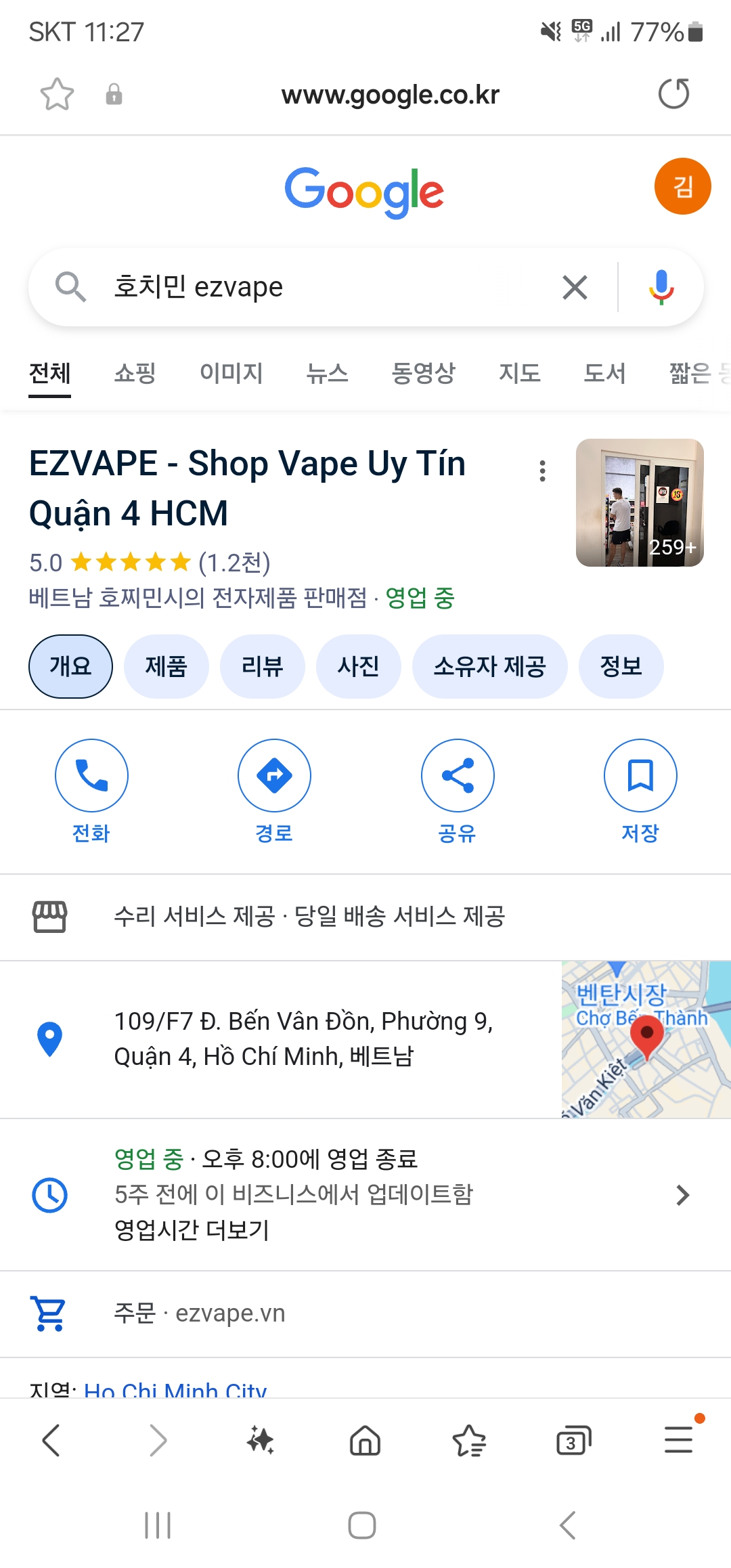Open the map preview near 벤탄시장
The image size is (731, 1568).
coord(646,1039)
